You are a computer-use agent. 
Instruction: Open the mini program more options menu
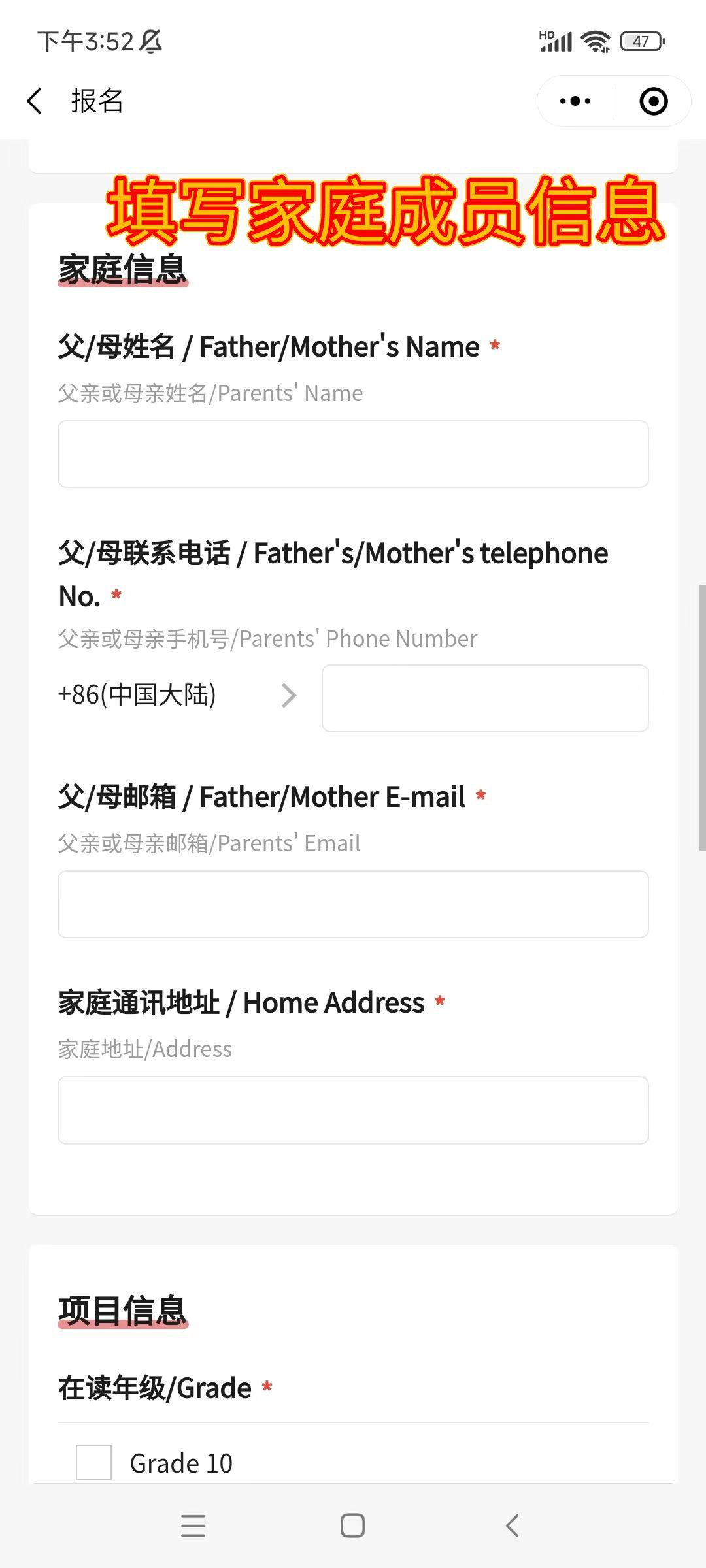575,101
